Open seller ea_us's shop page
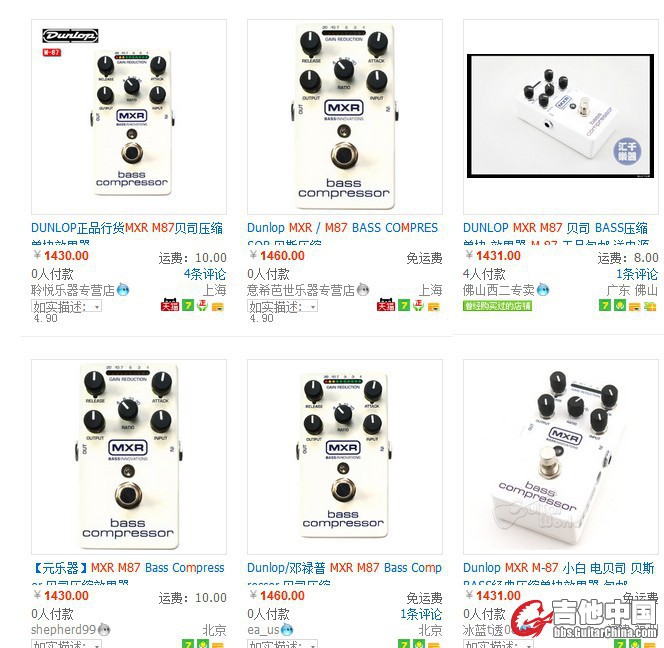Image resolution: width=664 pixels, height=648 pixels. [x=263, y=630]
